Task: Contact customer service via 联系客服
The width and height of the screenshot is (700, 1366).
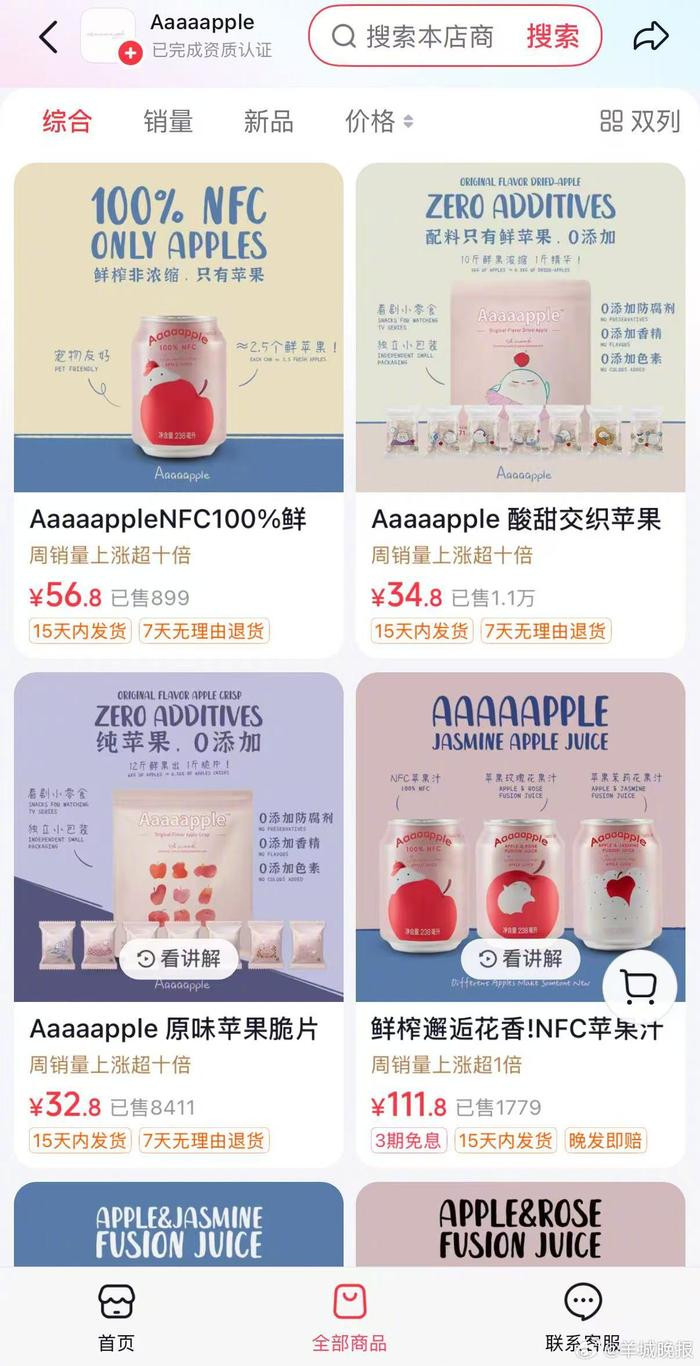Action: [x=582, y=1318]
